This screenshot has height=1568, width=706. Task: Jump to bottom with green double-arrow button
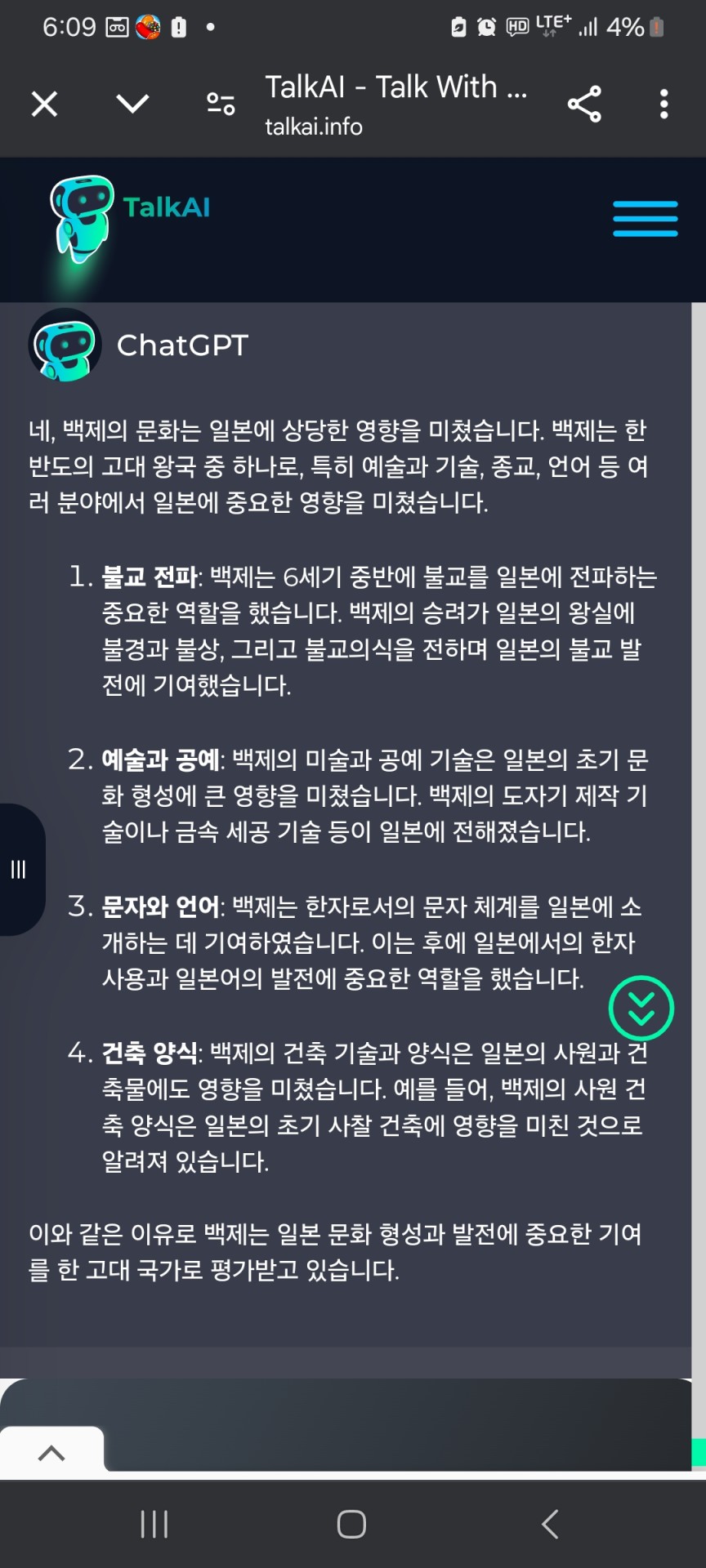(641, 1008)
